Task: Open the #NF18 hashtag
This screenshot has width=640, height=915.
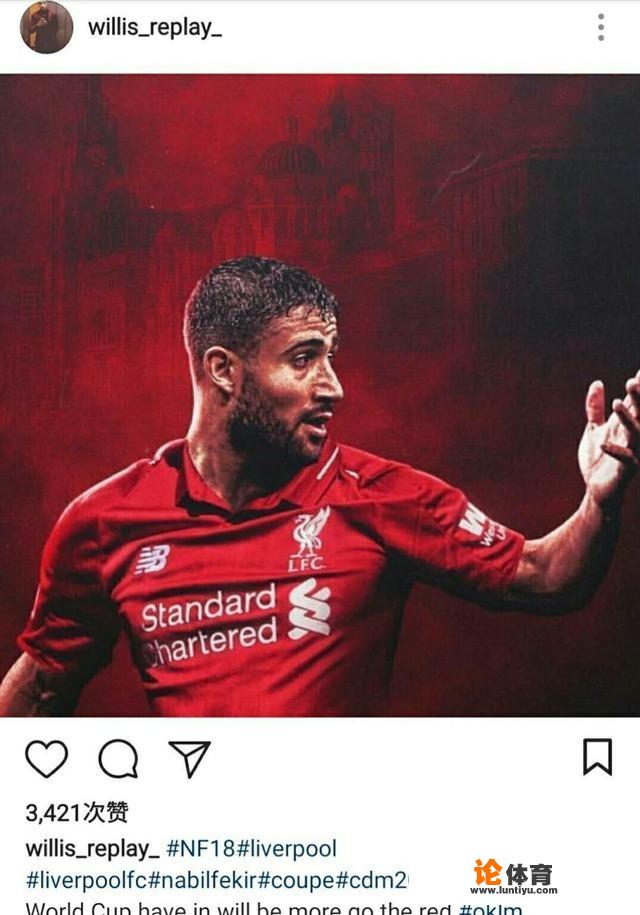Action: 201,849
